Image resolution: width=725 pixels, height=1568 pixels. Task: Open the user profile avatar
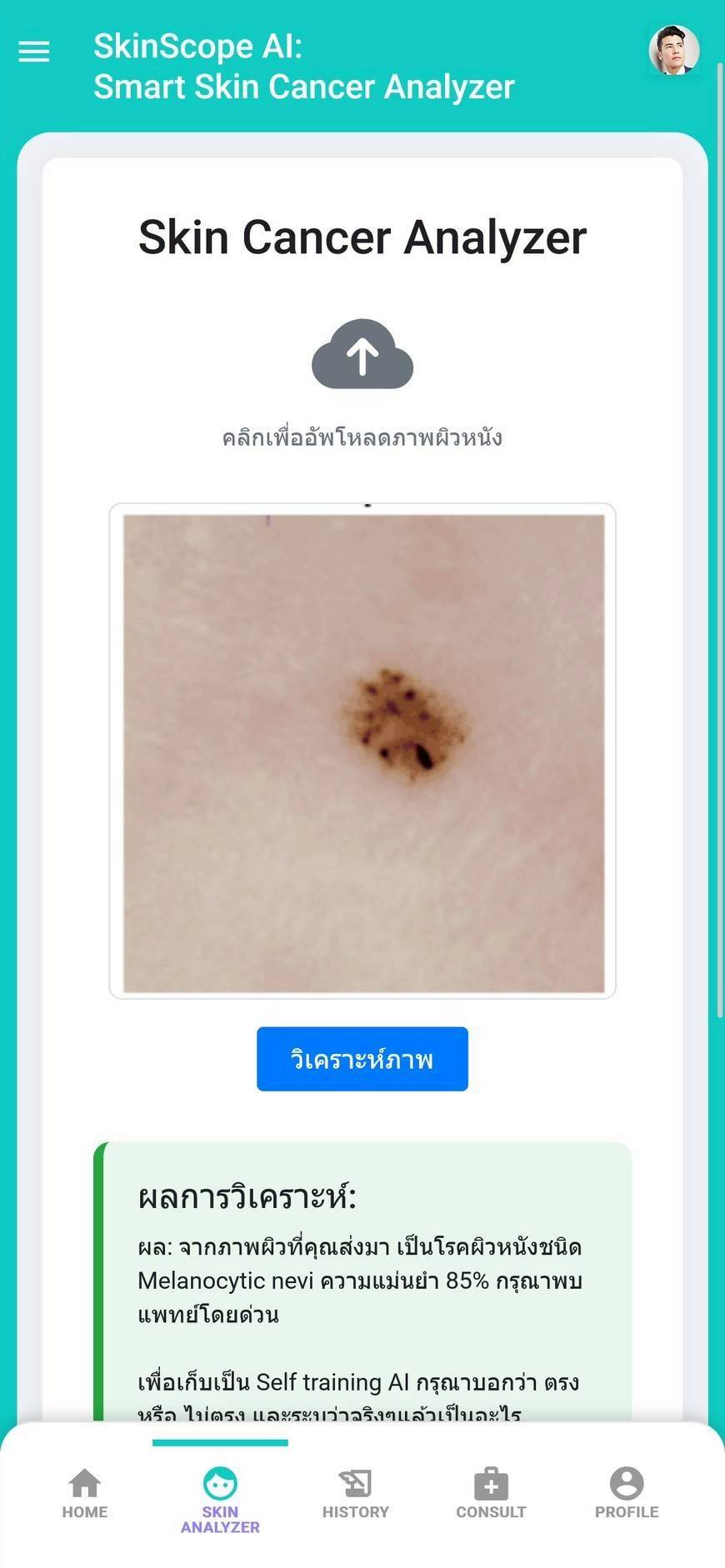click(x=673, y=50)
